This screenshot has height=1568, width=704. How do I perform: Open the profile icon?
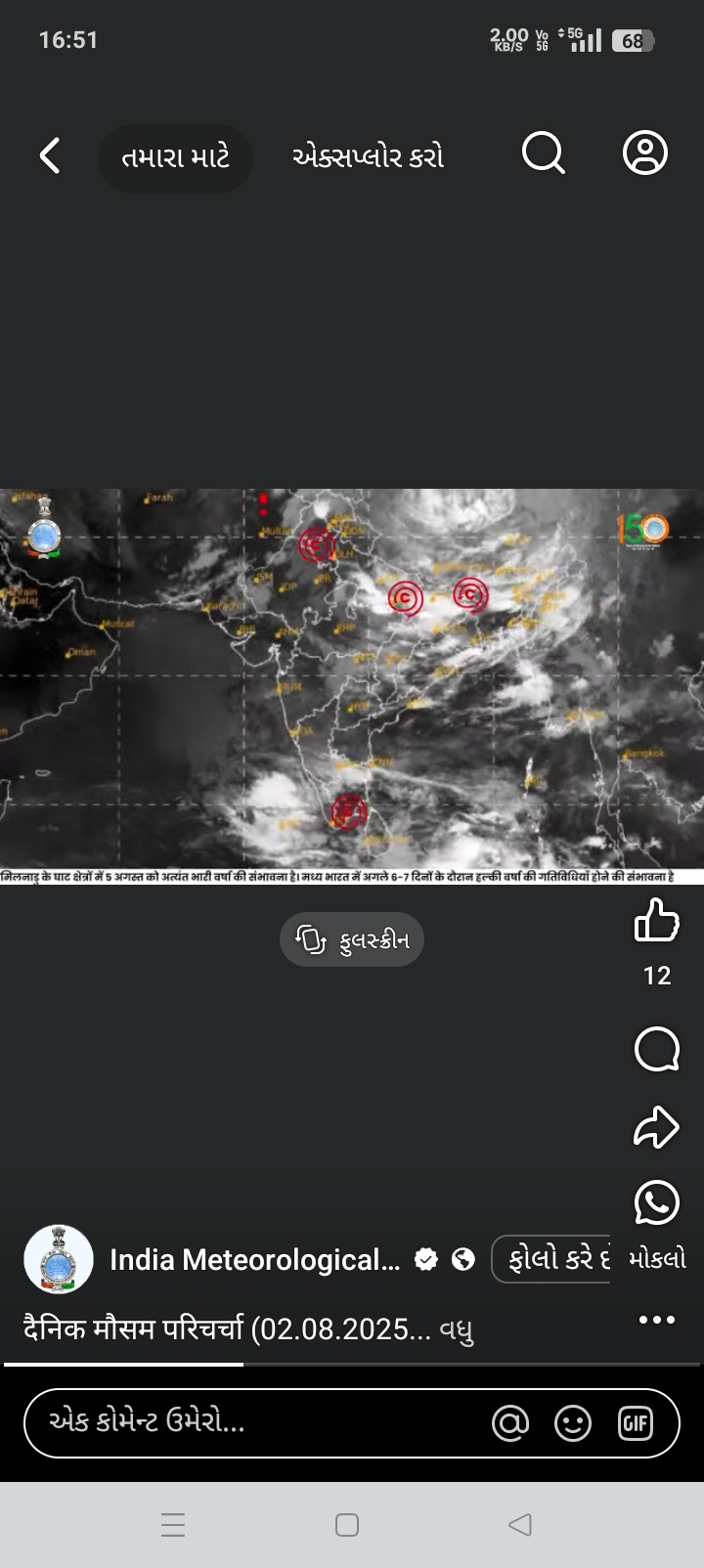(645, 153)
